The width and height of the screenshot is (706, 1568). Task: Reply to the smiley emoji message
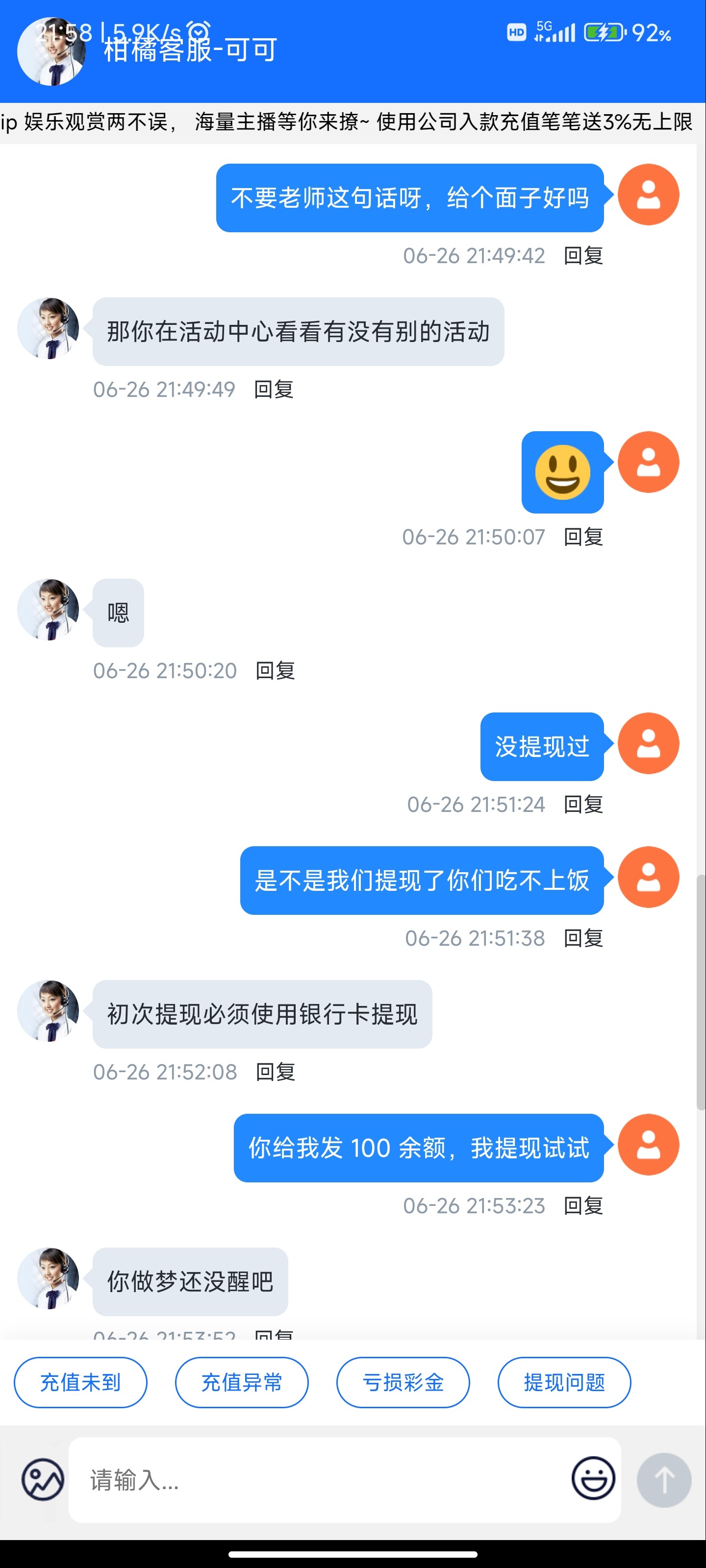click(x=583, y=537)
